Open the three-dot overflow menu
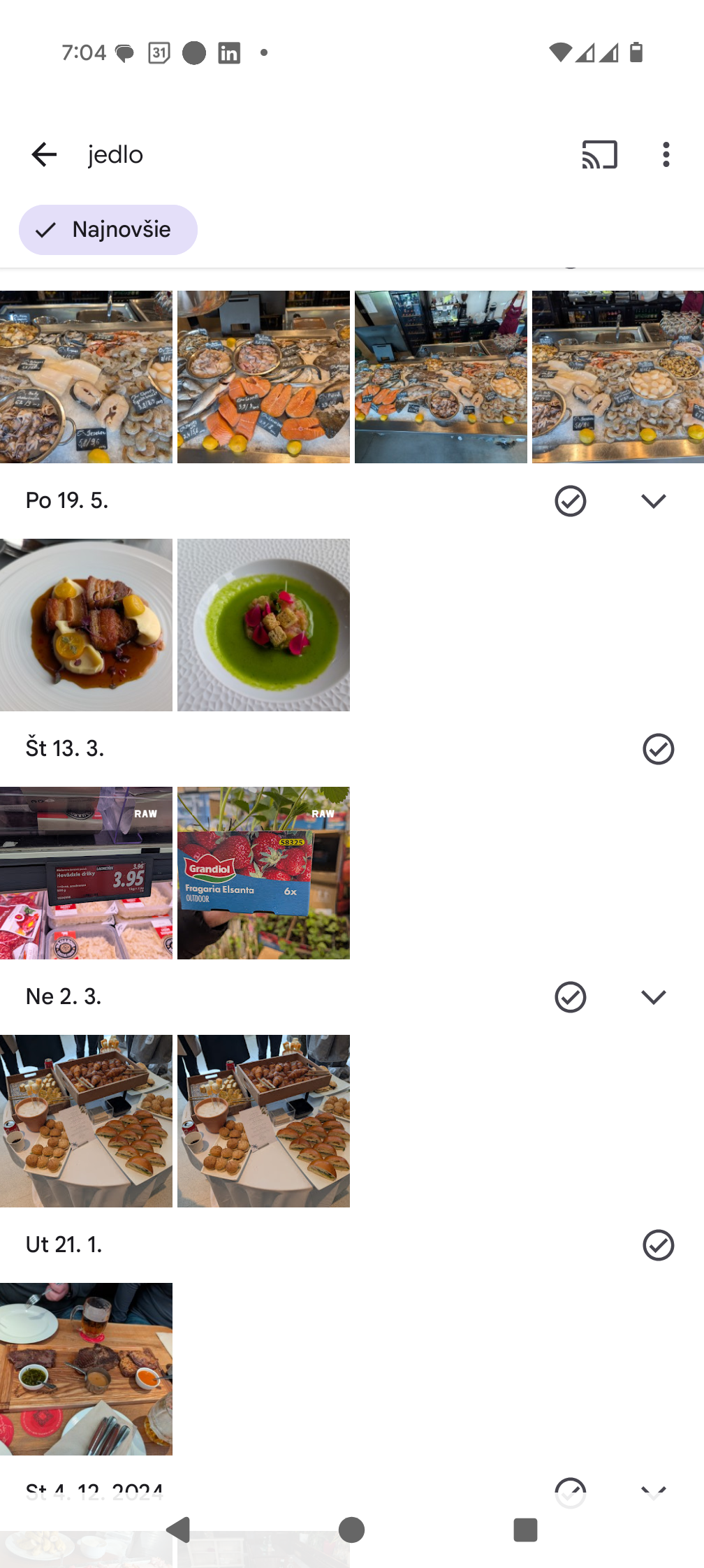The width and height of the screenshot is (704, 1568). click(x=666, y=154)
